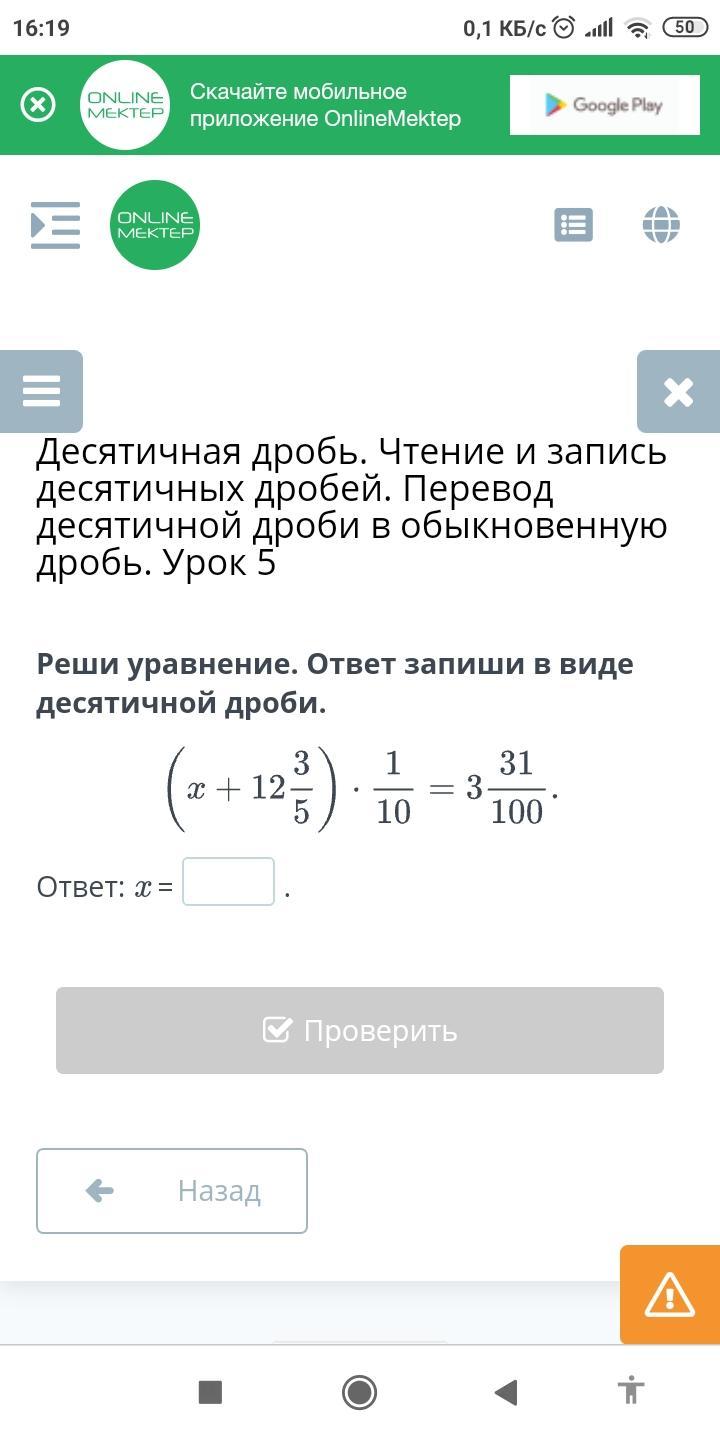This screenshot has width=720, height=1440.
Task: Go to the home screen via system button
Action: coord(359,1392)
